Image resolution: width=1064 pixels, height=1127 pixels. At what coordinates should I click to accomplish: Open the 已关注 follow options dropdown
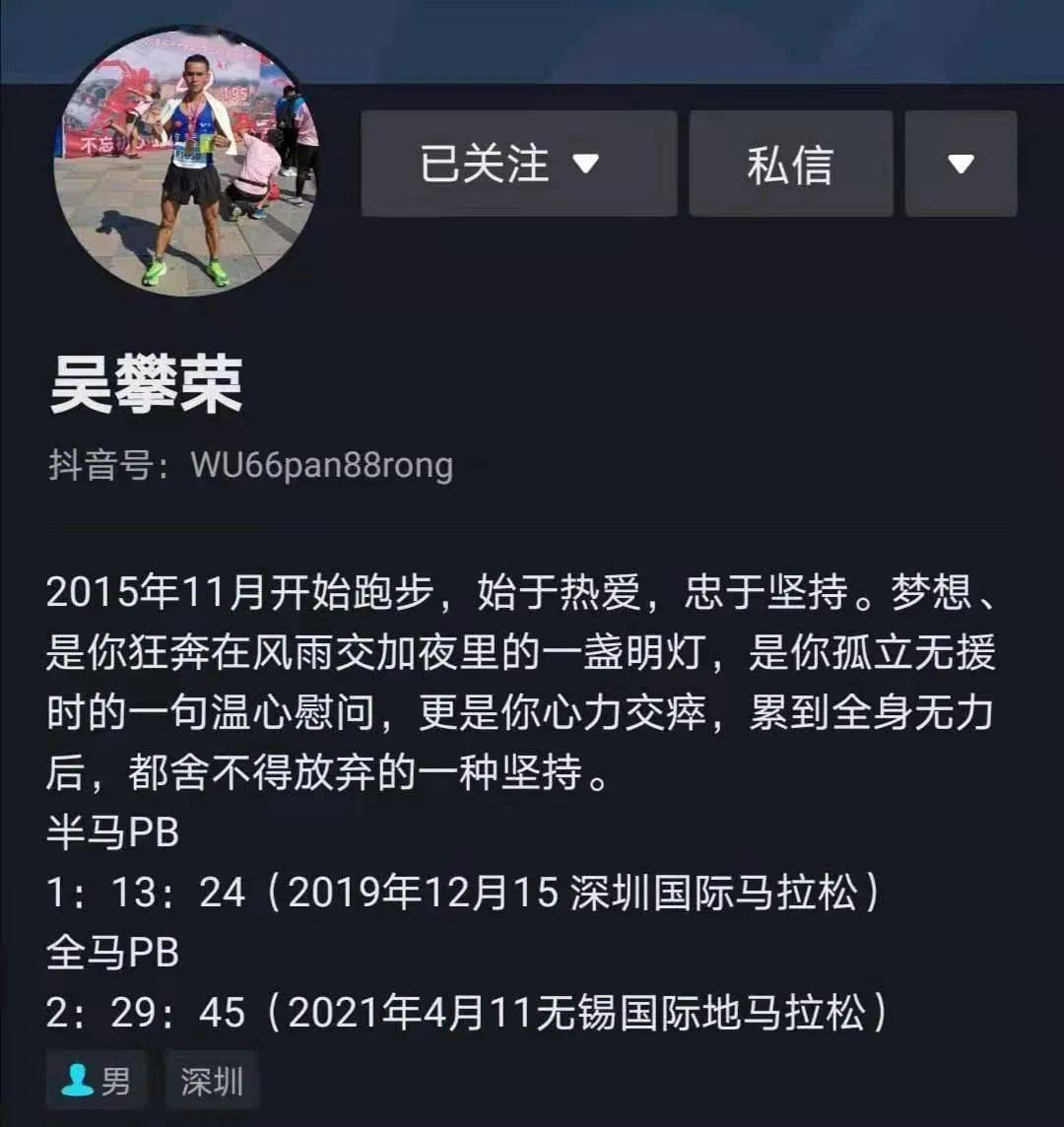tap(518, 164)
